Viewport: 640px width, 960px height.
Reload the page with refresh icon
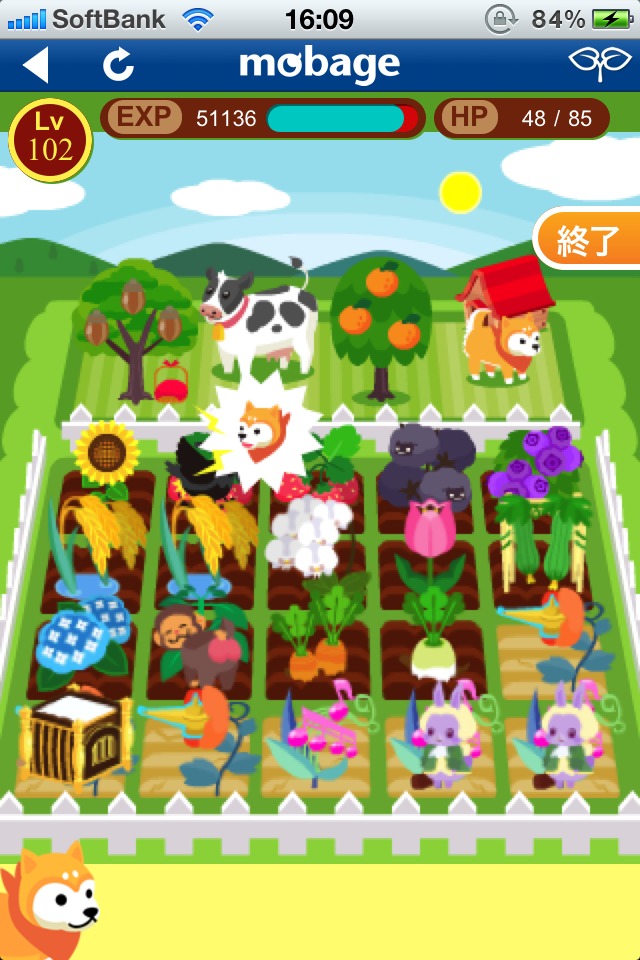click(118, 66)
